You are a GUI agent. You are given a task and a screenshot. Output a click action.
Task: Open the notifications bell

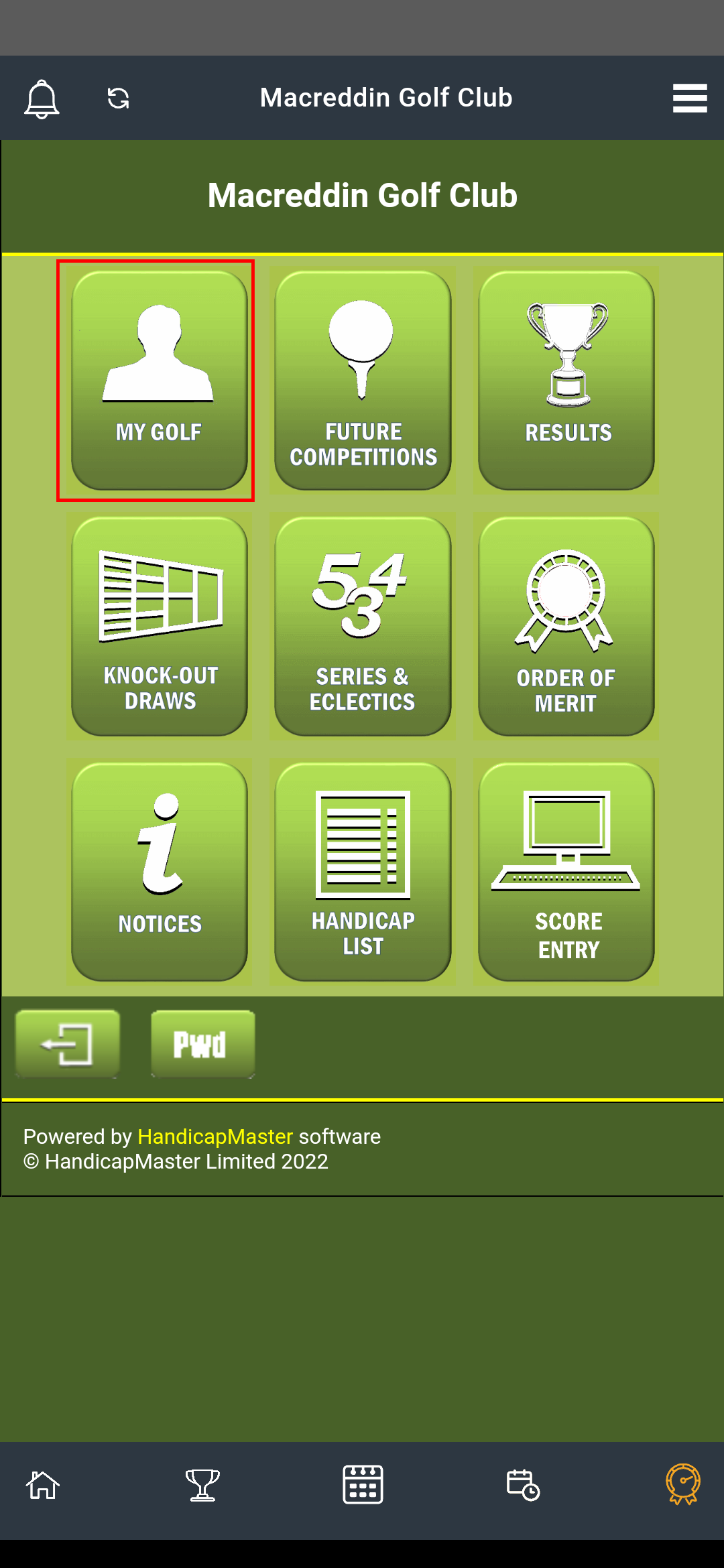coord(42,99)
